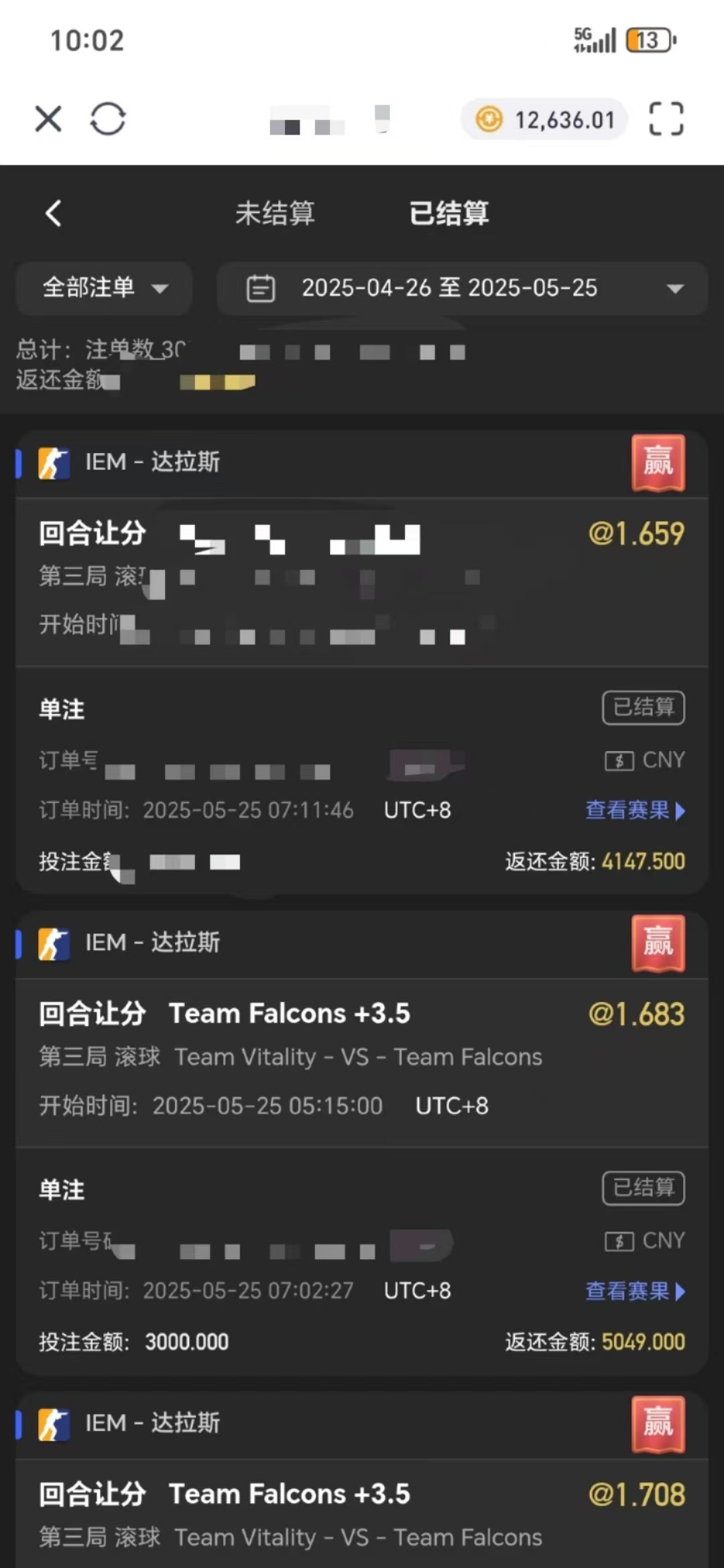
Task: Go back with the arrow
Action: (x=54, y=214)
